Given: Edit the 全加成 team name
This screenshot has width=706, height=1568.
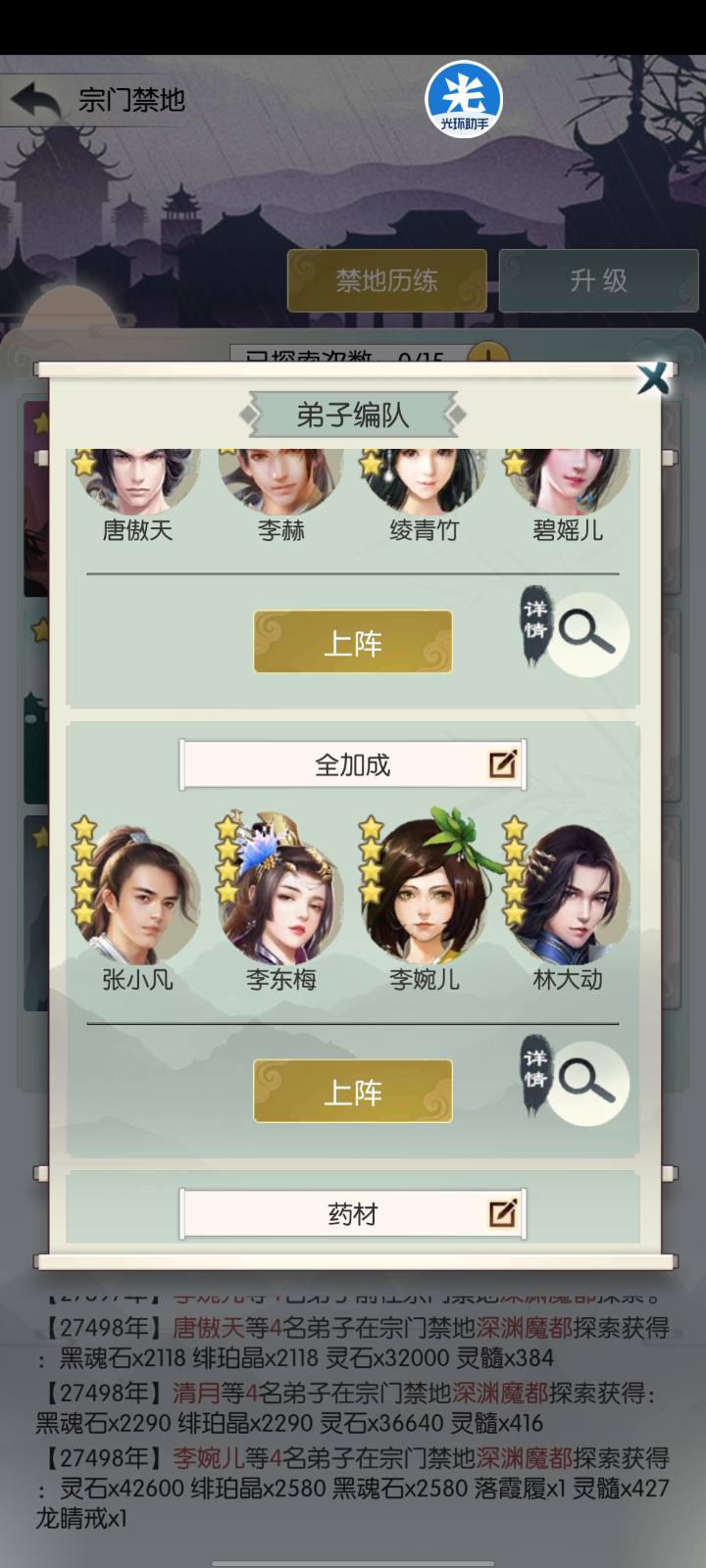Looking at the screenshot, I should pos(503,764).
